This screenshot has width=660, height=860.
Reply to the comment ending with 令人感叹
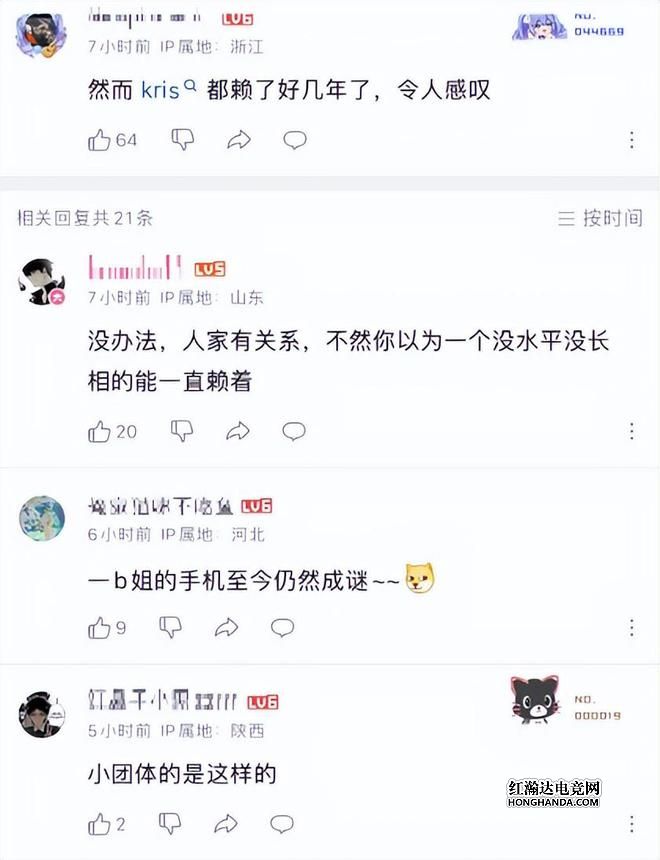(294, 140)
